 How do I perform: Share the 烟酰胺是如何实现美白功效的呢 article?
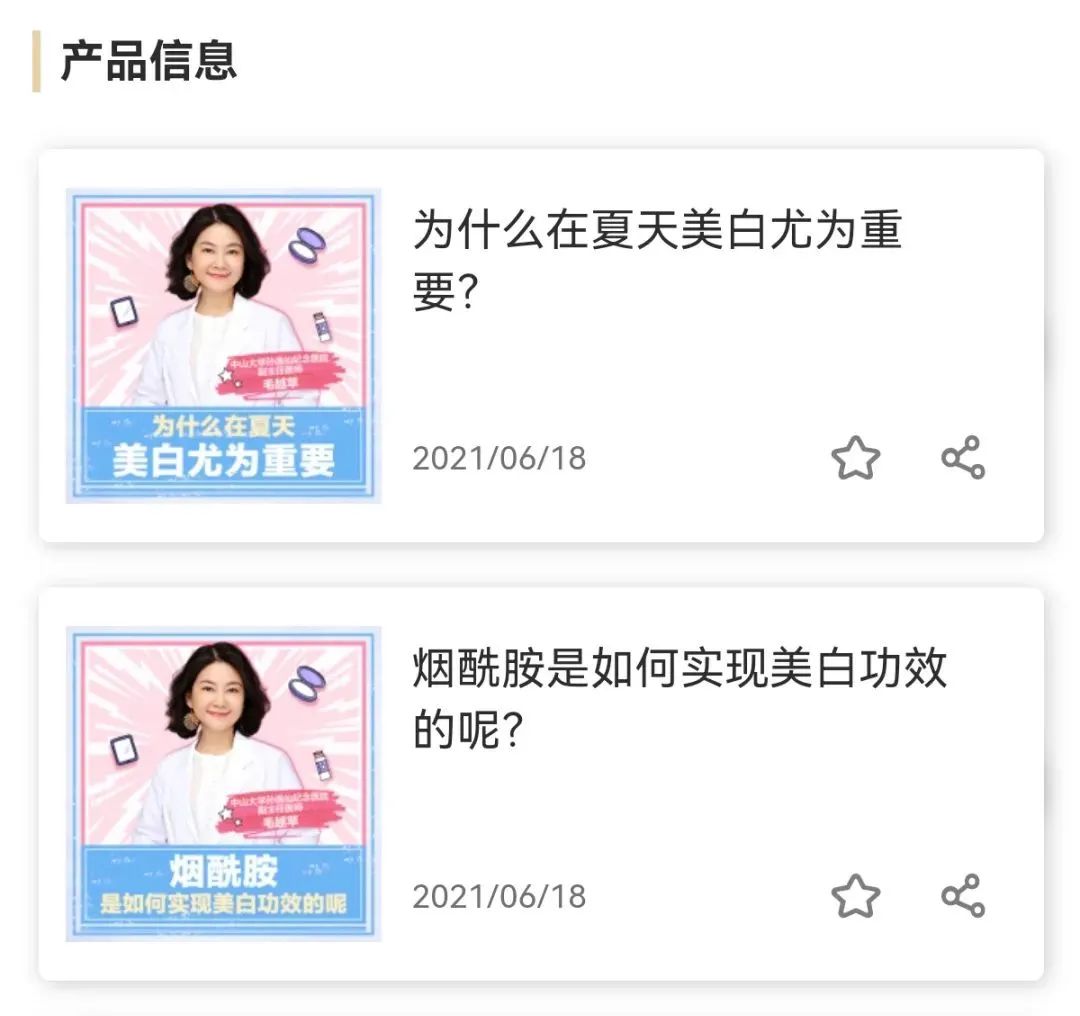pyautogui.click(x=963, y=895)
